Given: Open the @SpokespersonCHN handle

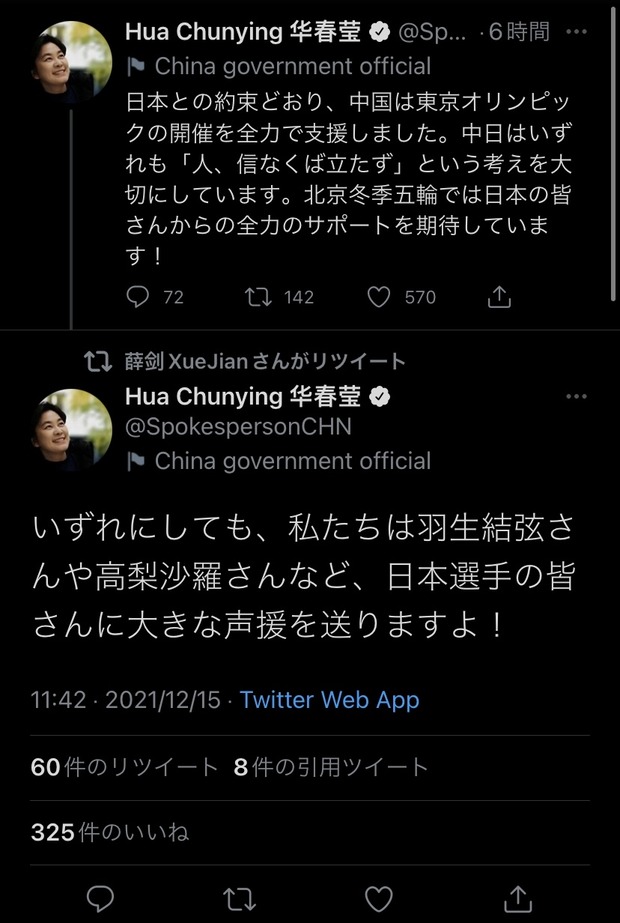Looking at the screenshot, I should point(238,427).
